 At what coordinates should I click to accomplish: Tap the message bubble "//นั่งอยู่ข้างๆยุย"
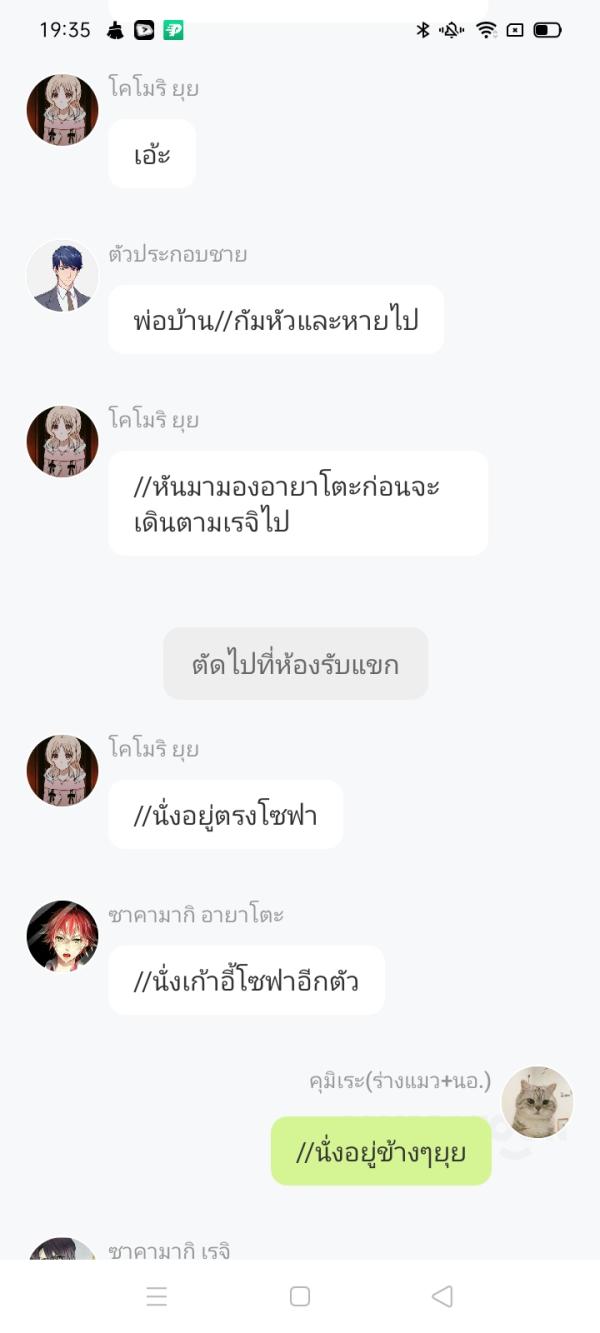381,1152
